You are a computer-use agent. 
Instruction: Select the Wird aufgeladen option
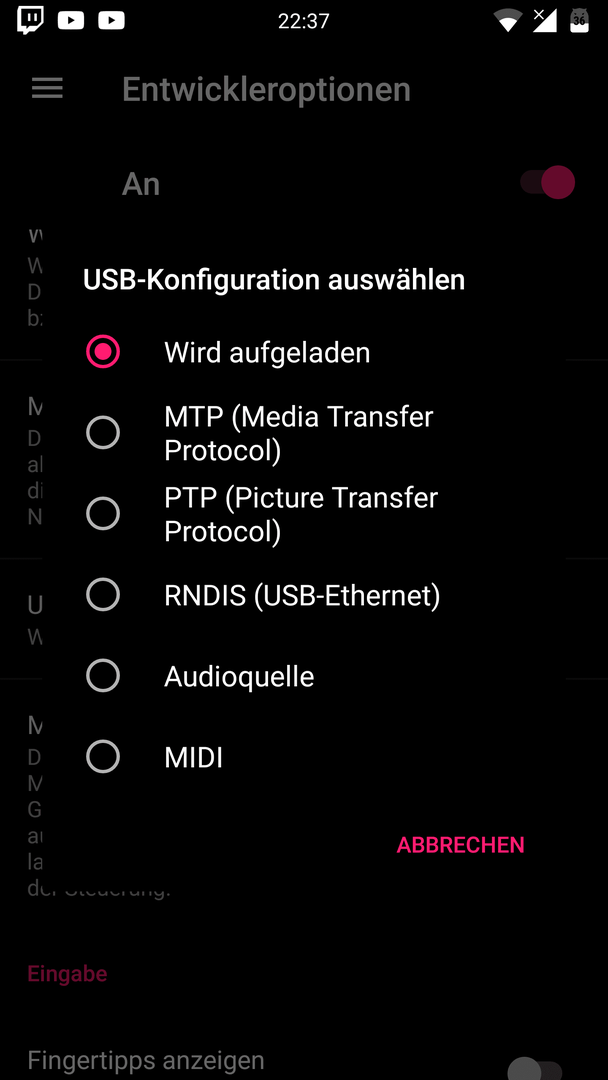click(303, 352)
